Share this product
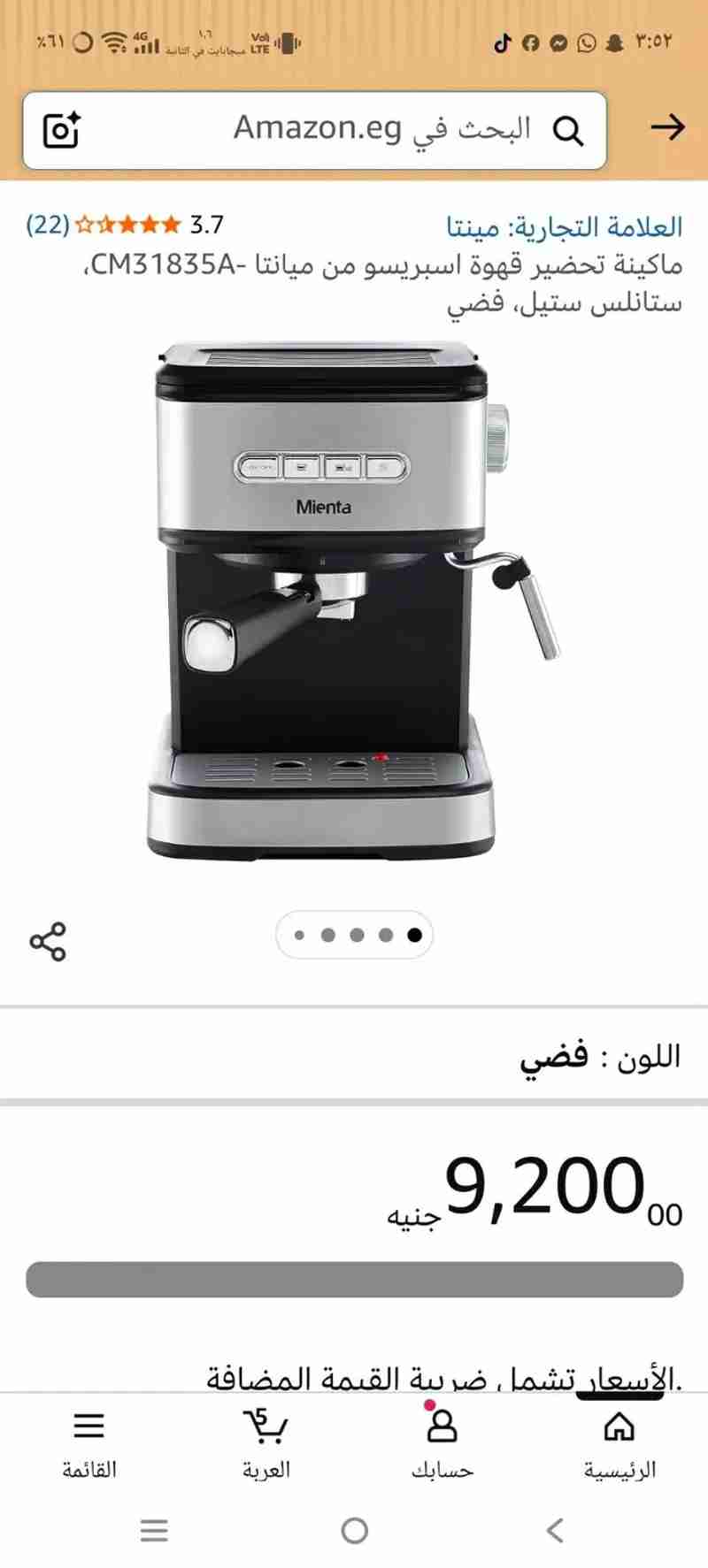 point(48,941)
